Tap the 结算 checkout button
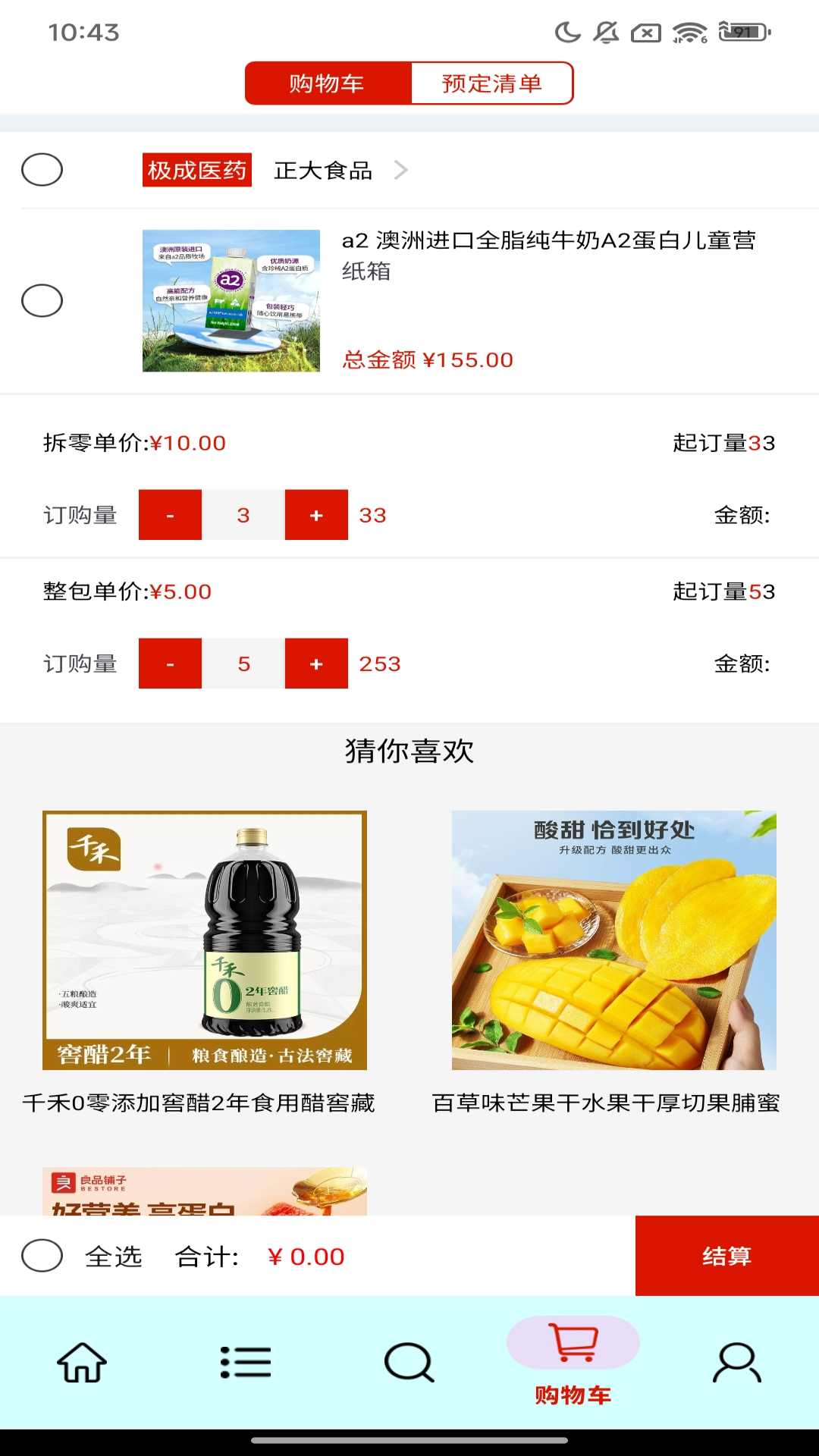Image resolution: width=819 pixels, height=1456 pixels. coord(726,1255)
